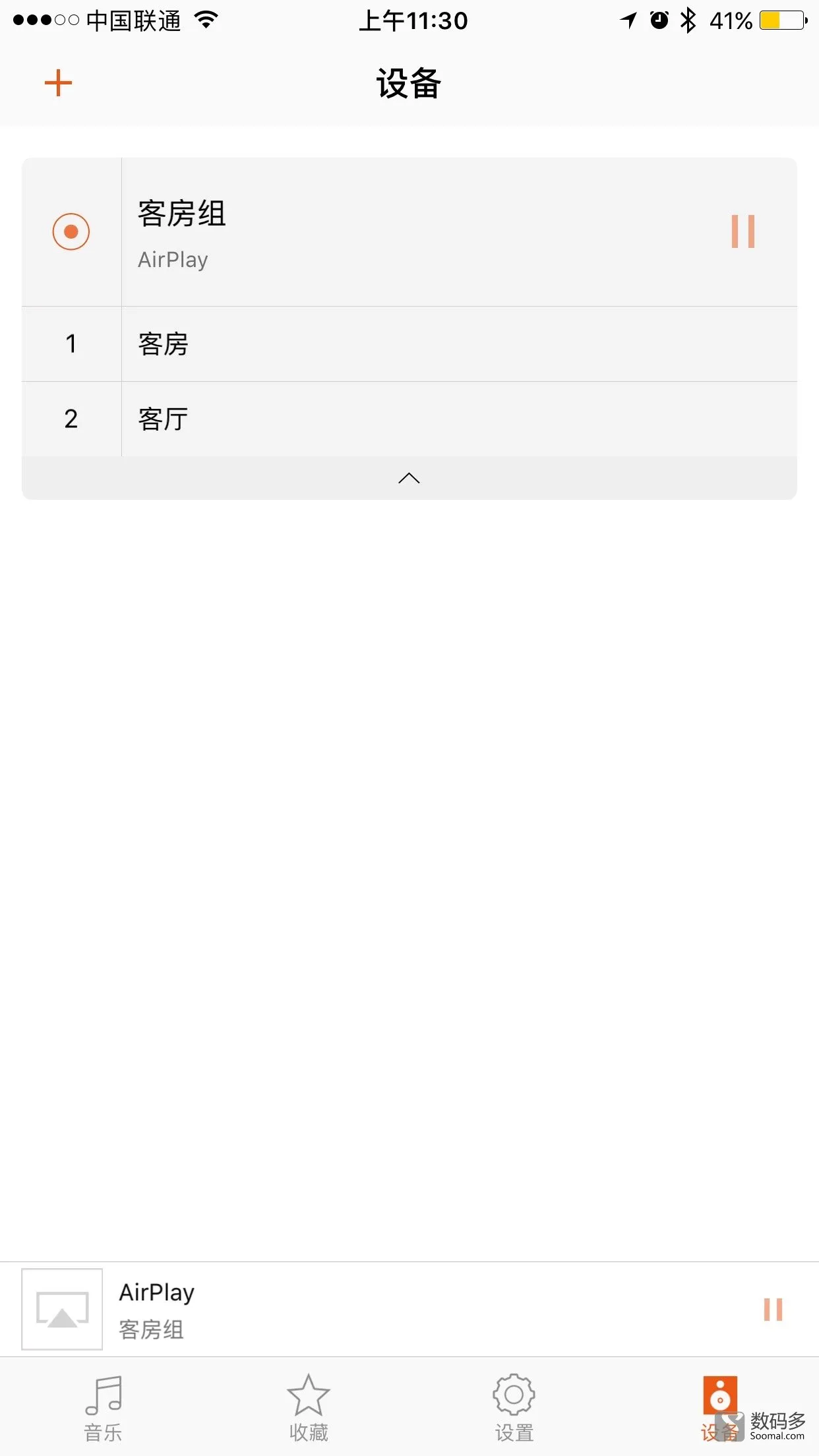Add a new device with the plus icon

point(58,83)
